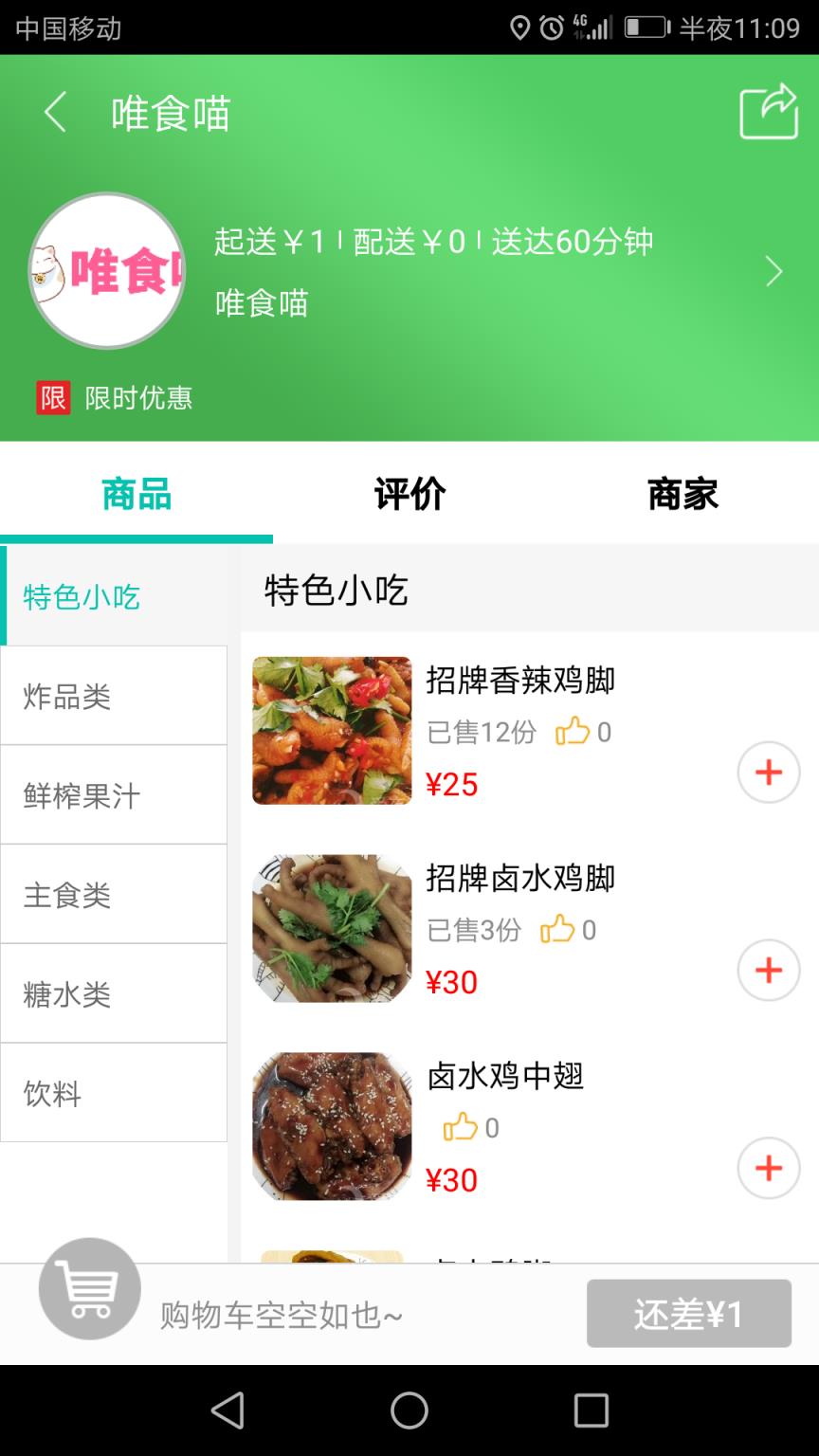View the 糖水类 category
This screenshot has height=1456, width=819.
point(114,994)
